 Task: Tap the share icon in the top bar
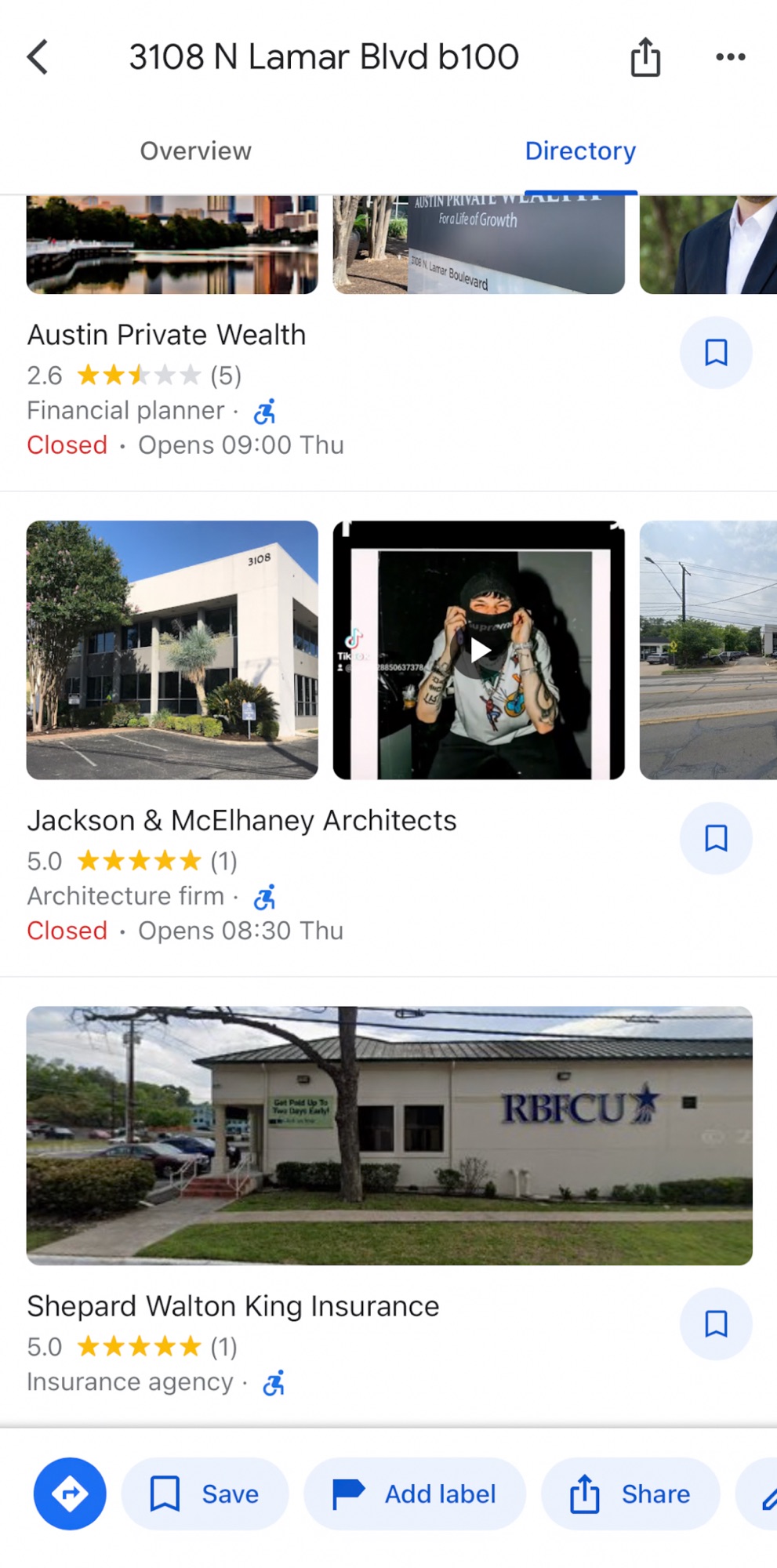coord(645,57)
